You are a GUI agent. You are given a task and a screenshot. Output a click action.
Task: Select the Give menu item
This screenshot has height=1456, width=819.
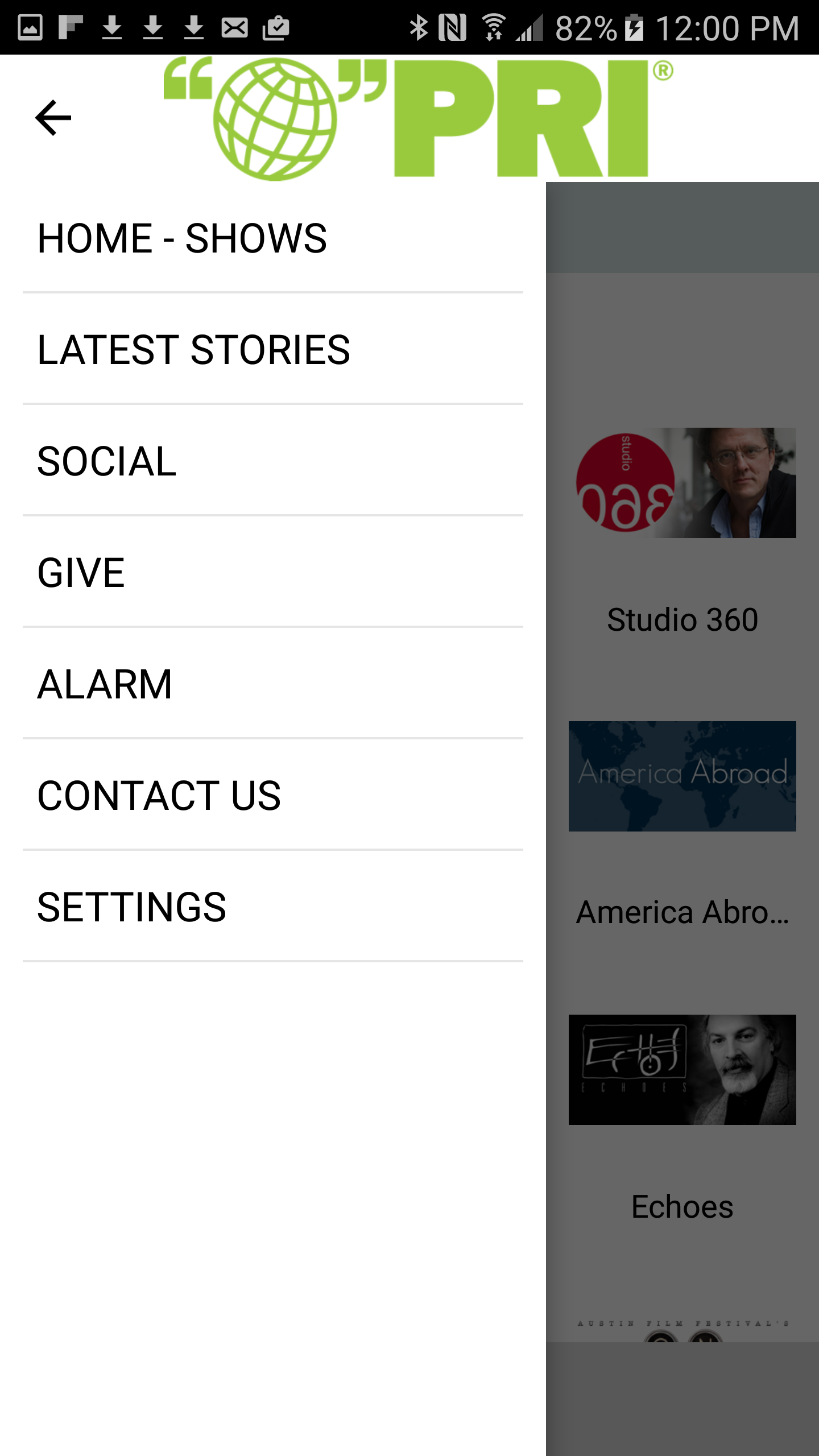point(273,572)
